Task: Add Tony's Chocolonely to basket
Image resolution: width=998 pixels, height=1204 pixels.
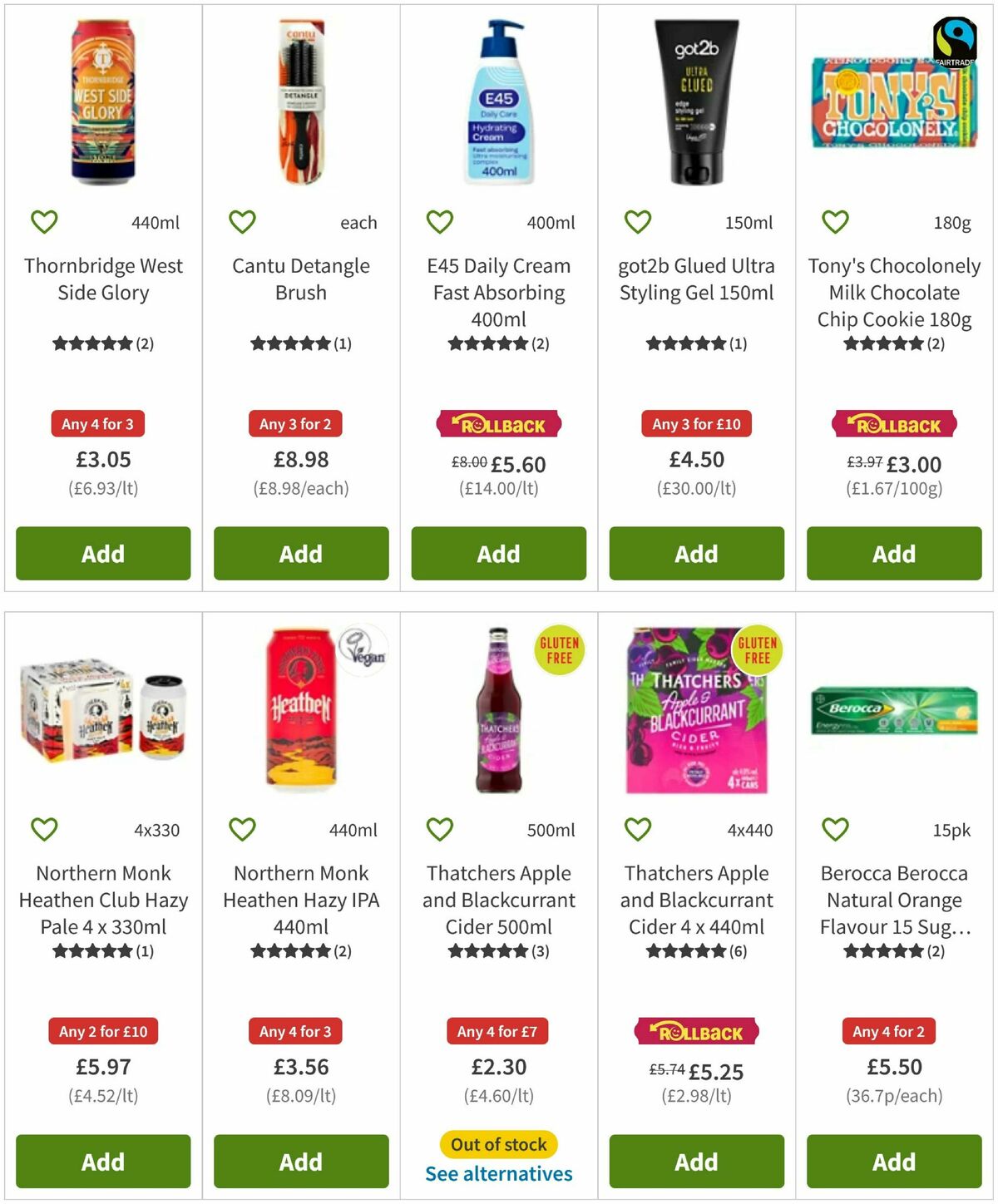Action: pyautogui.click(x=893, y=553)
